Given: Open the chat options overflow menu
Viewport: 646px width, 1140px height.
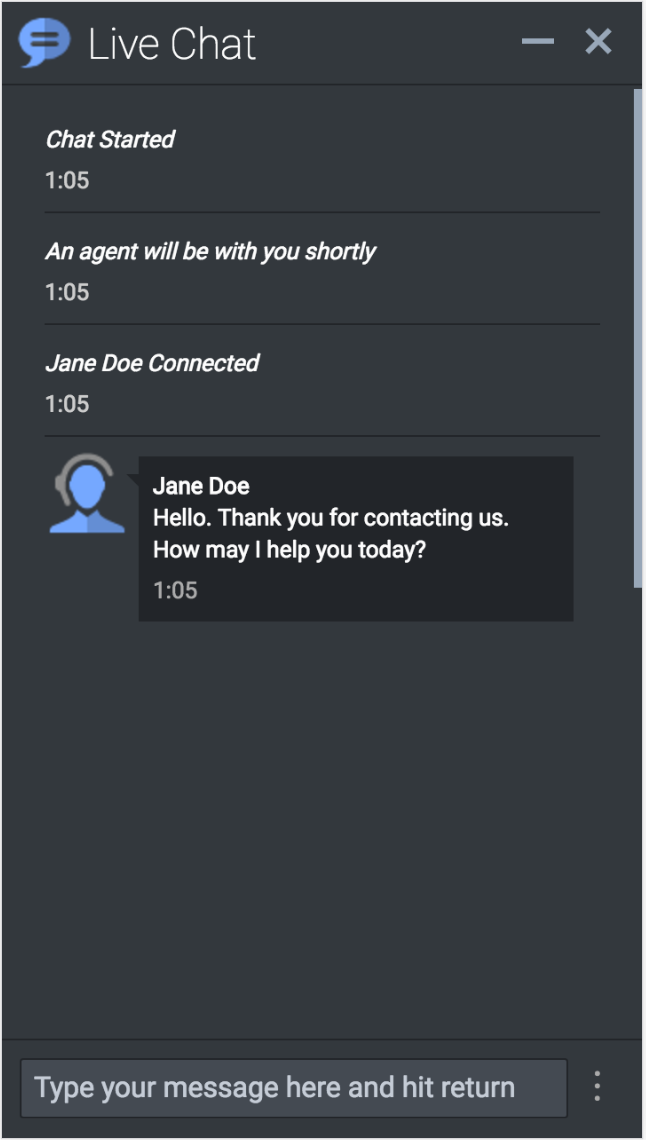Looking at the screenshot, I should [597, 1087].
